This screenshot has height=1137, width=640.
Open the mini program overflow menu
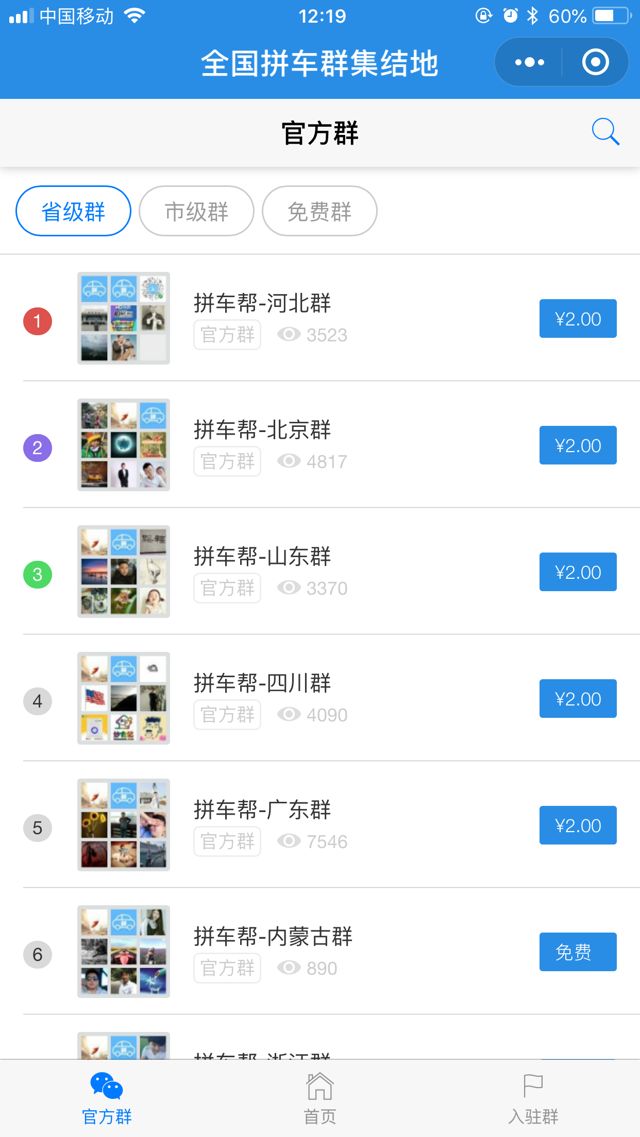529,62
